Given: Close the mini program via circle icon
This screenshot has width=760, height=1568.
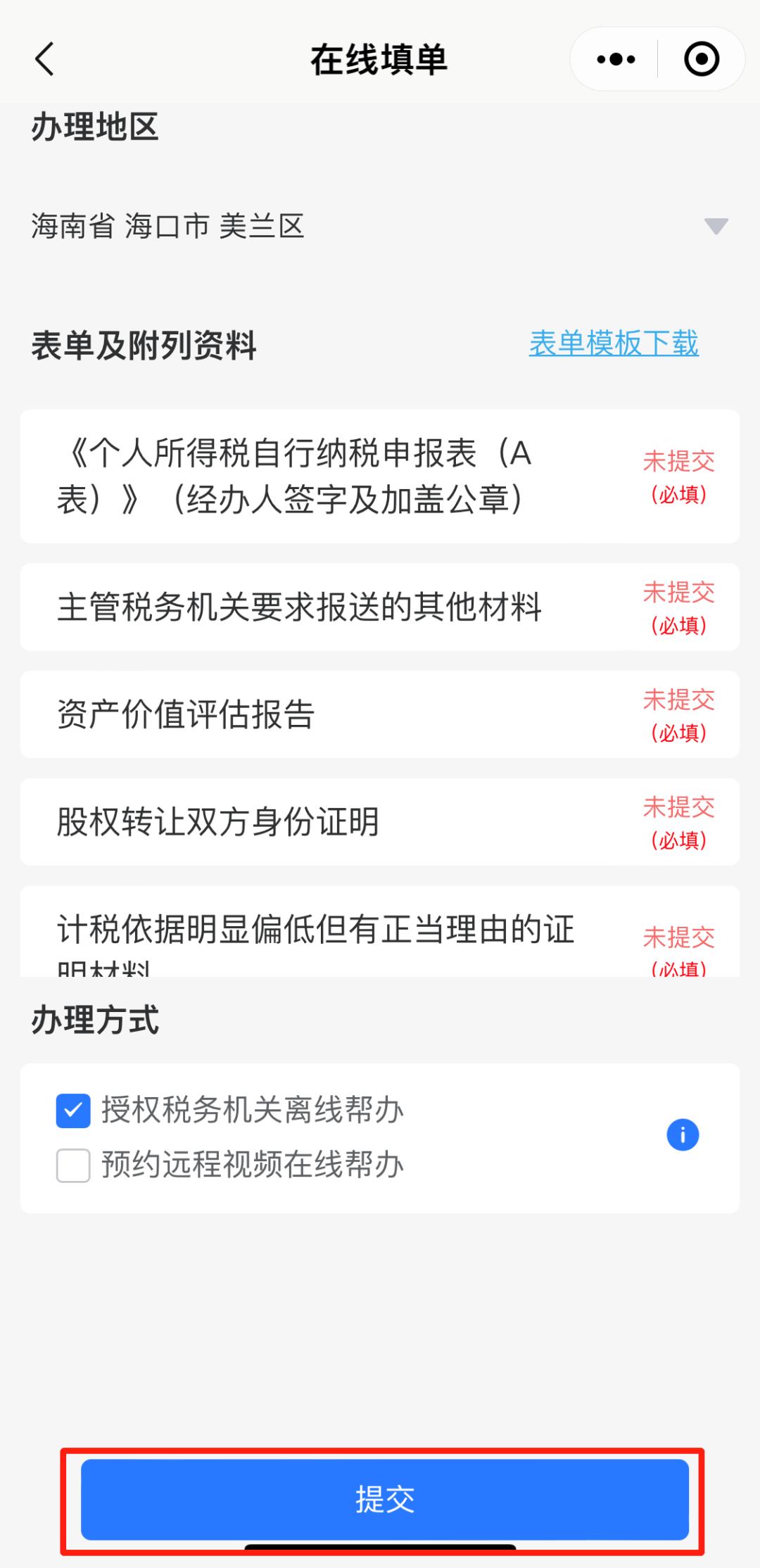Looking at the screenshot, I should click(x=702, y=59).
